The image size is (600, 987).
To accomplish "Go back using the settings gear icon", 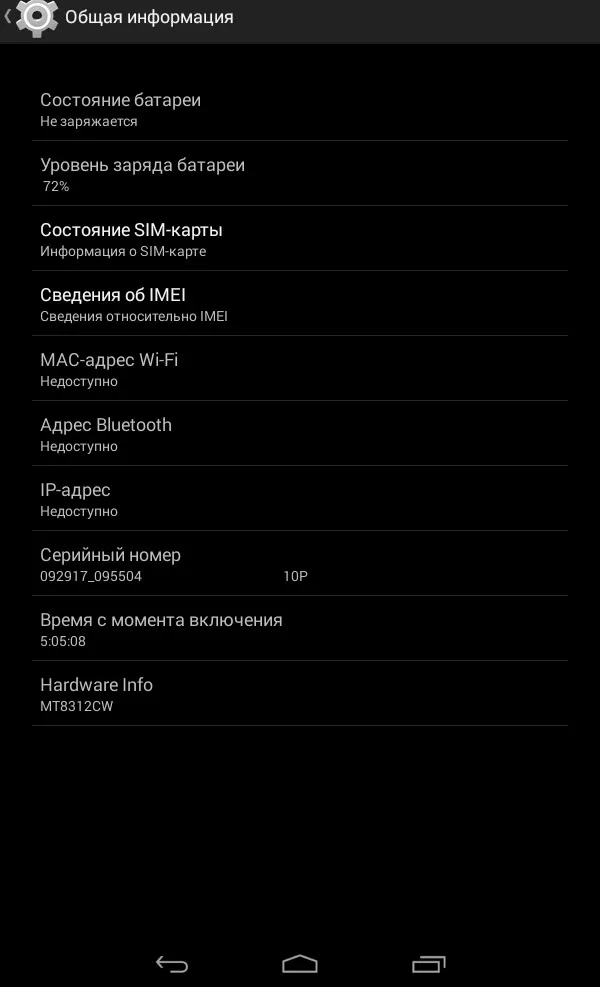I will coord(31,17).
